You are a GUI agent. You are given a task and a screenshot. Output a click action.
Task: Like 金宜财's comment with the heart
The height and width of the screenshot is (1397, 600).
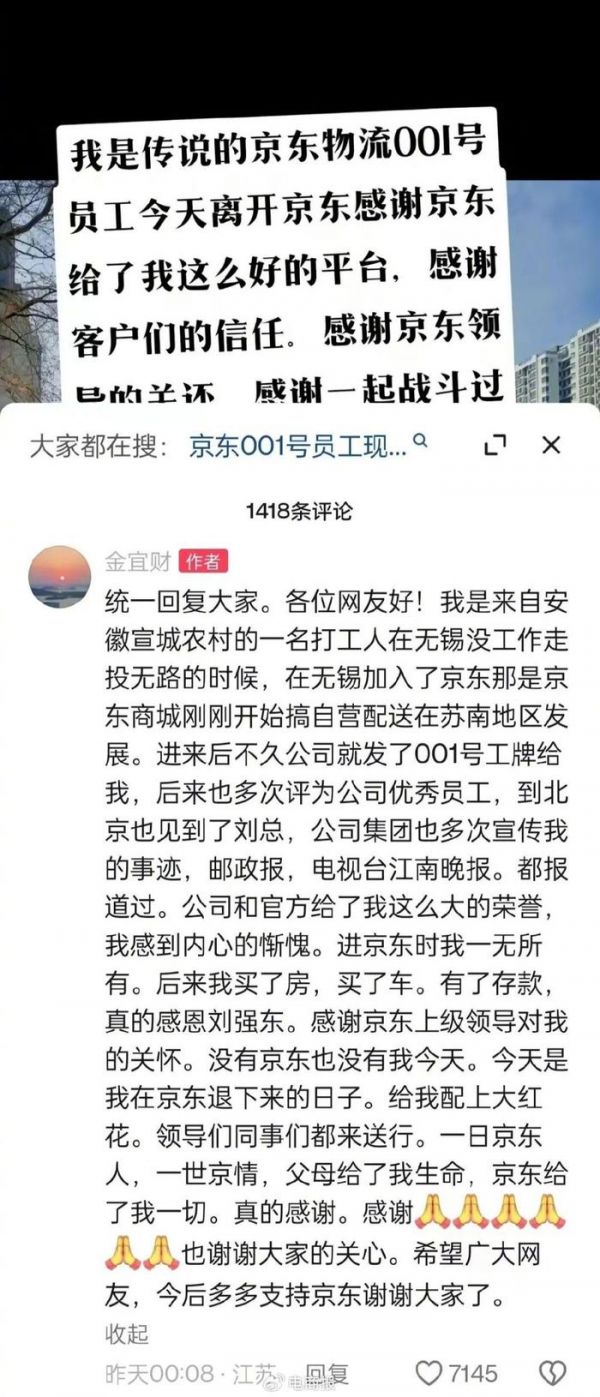coord(430,1372)
